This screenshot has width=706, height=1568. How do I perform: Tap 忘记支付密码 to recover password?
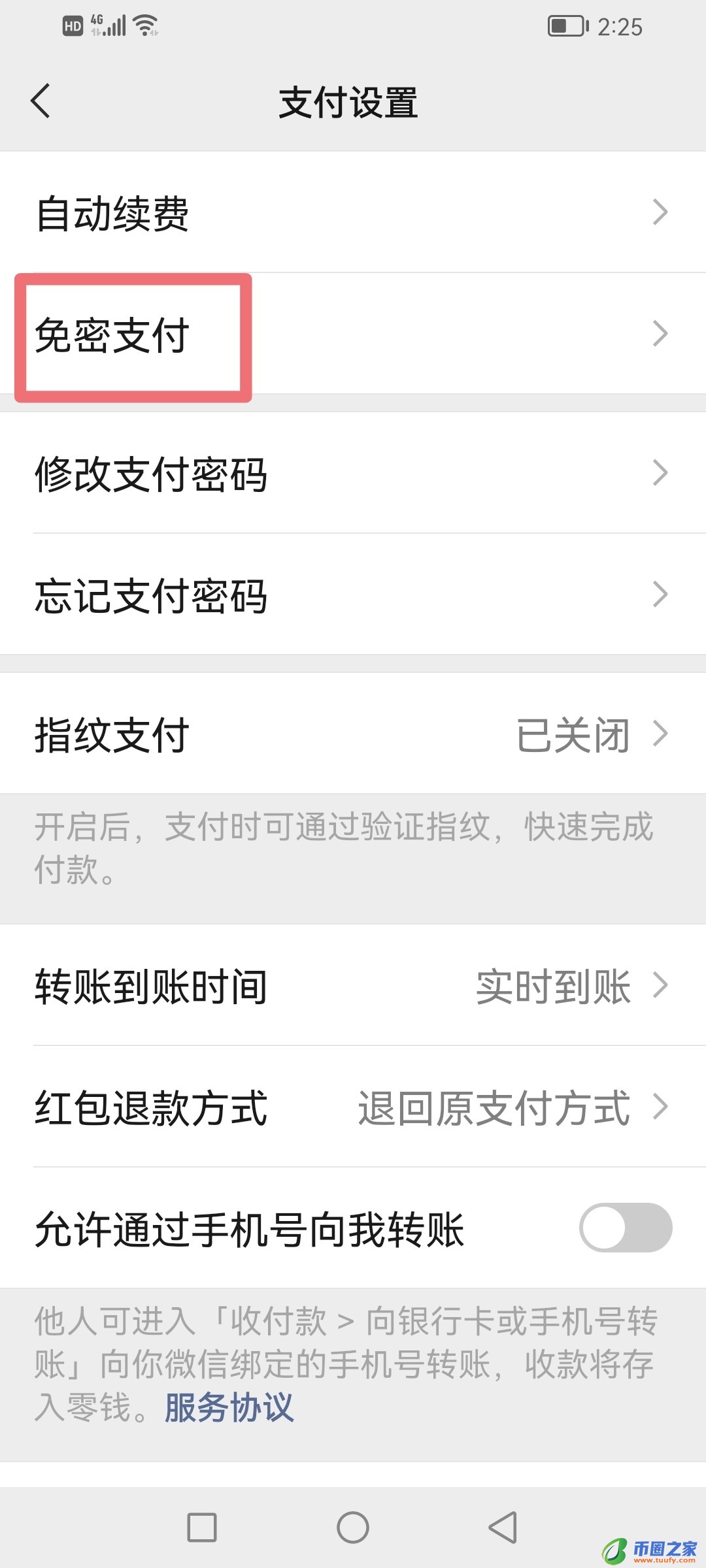click(353, 595)
